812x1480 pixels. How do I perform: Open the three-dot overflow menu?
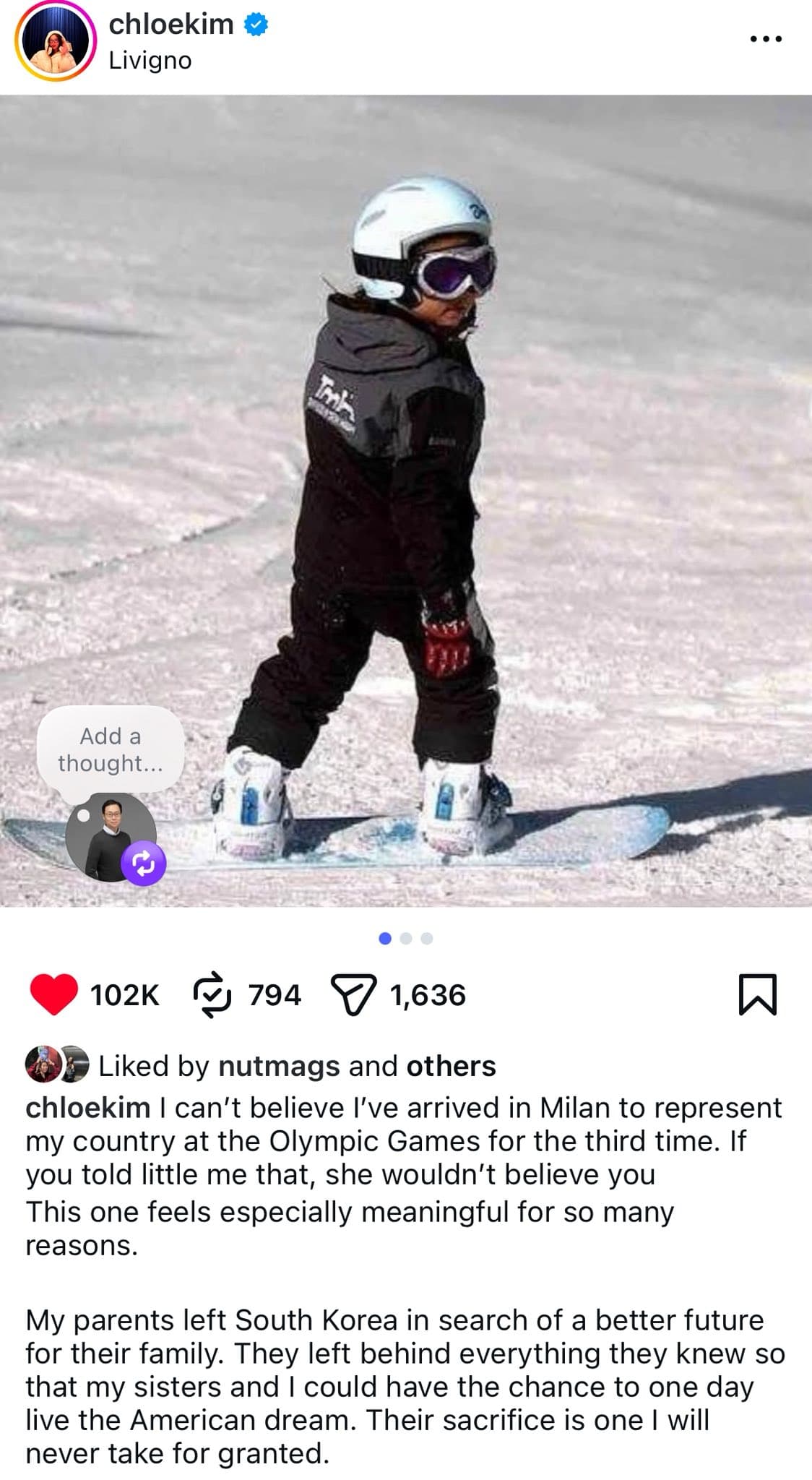(766, 39)
